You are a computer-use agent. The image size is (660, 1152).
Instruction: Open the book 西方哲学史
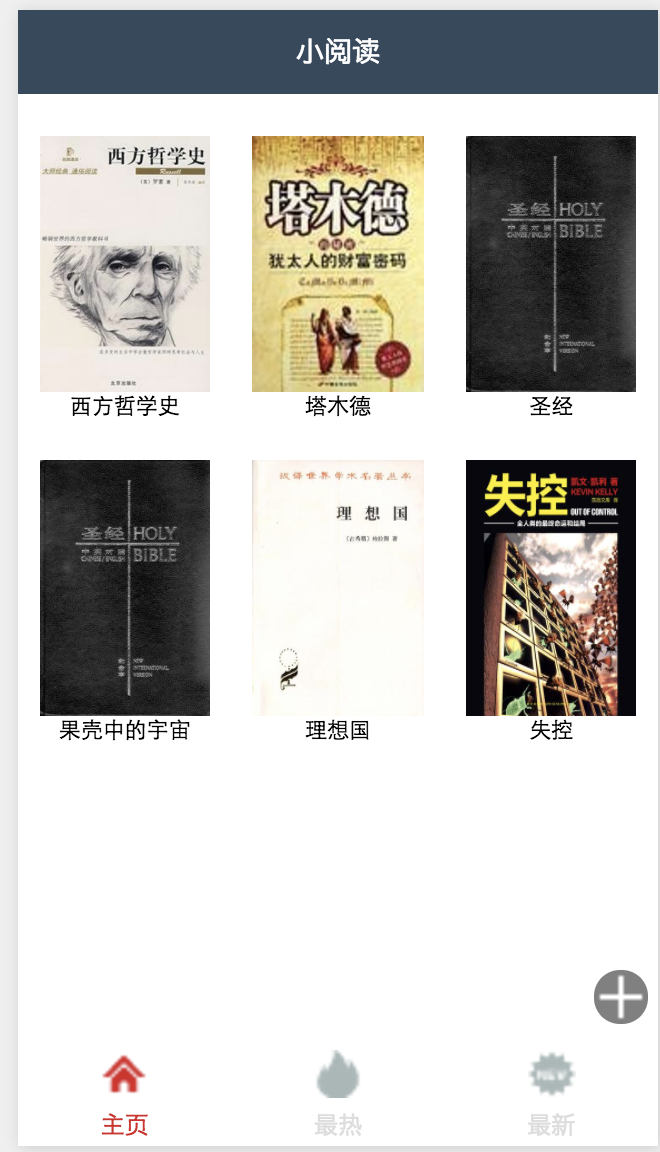tap(125, 264)
